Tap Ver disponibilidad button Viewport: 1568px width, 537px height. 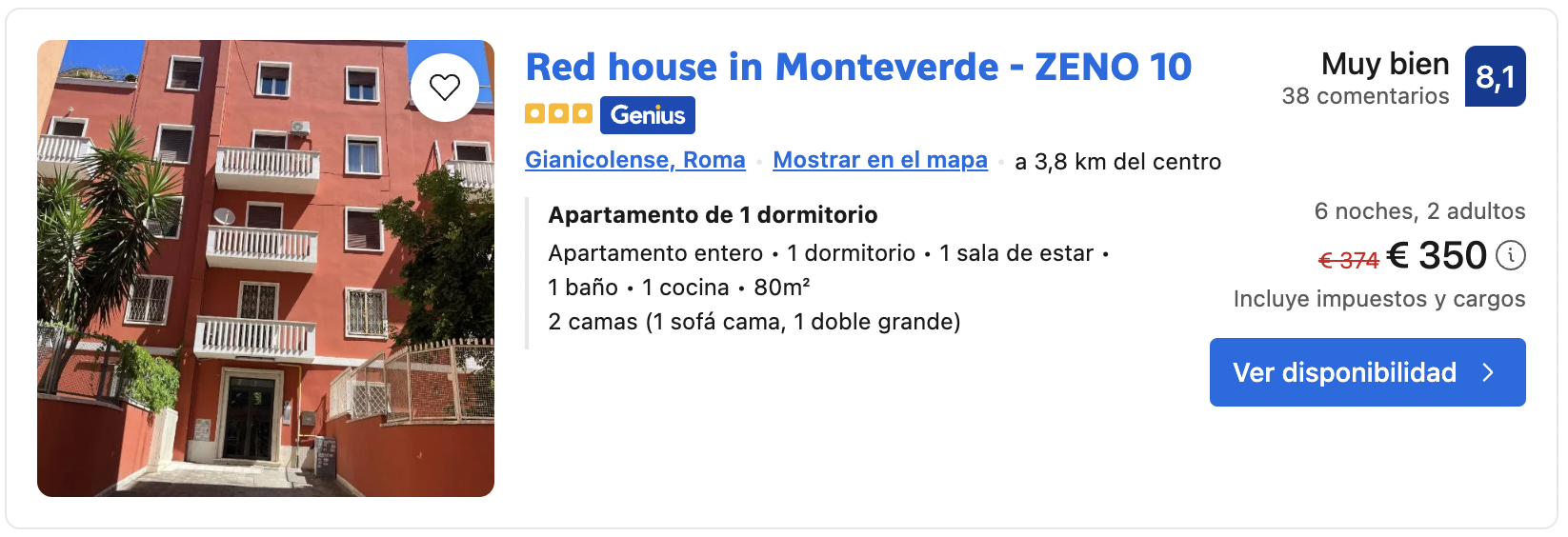point(1367,372)
